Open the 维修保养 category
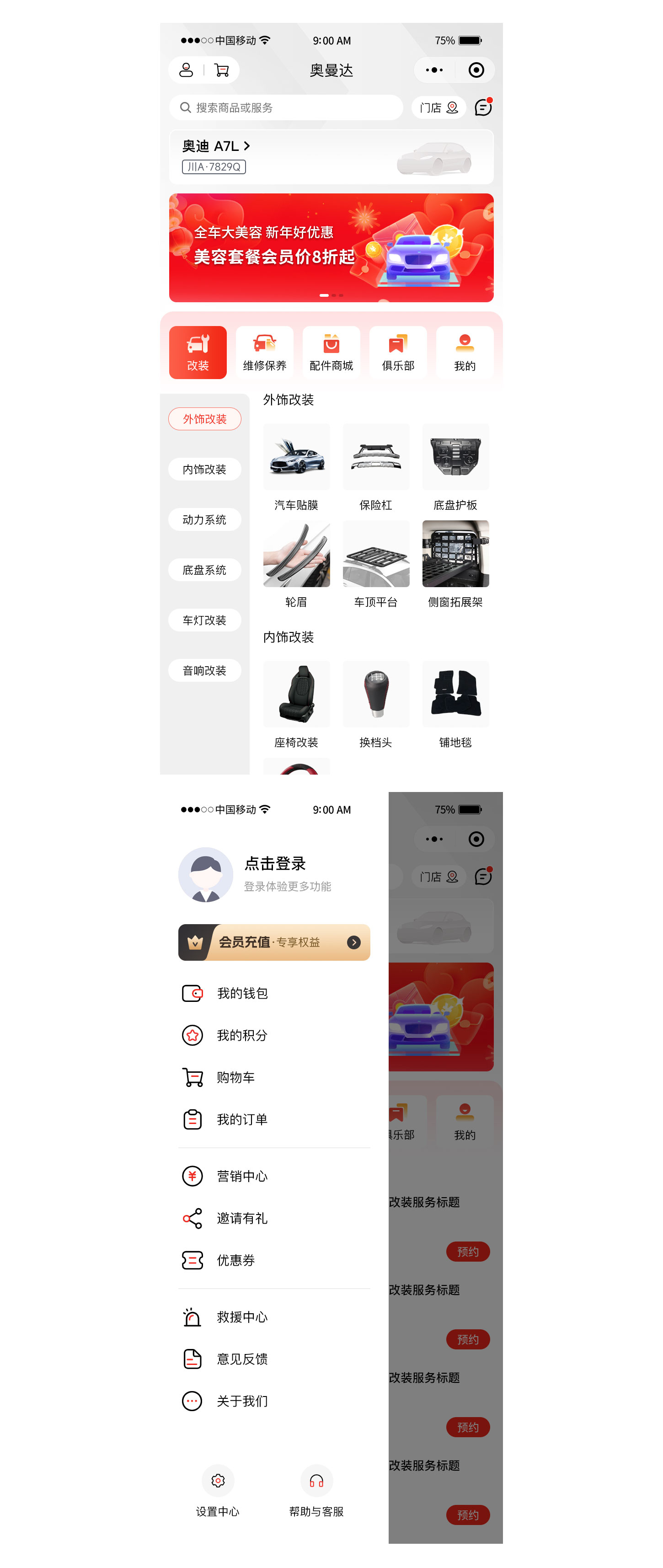Image resolution: width=663 pixels, height=1568 pixels. (264, 353)
